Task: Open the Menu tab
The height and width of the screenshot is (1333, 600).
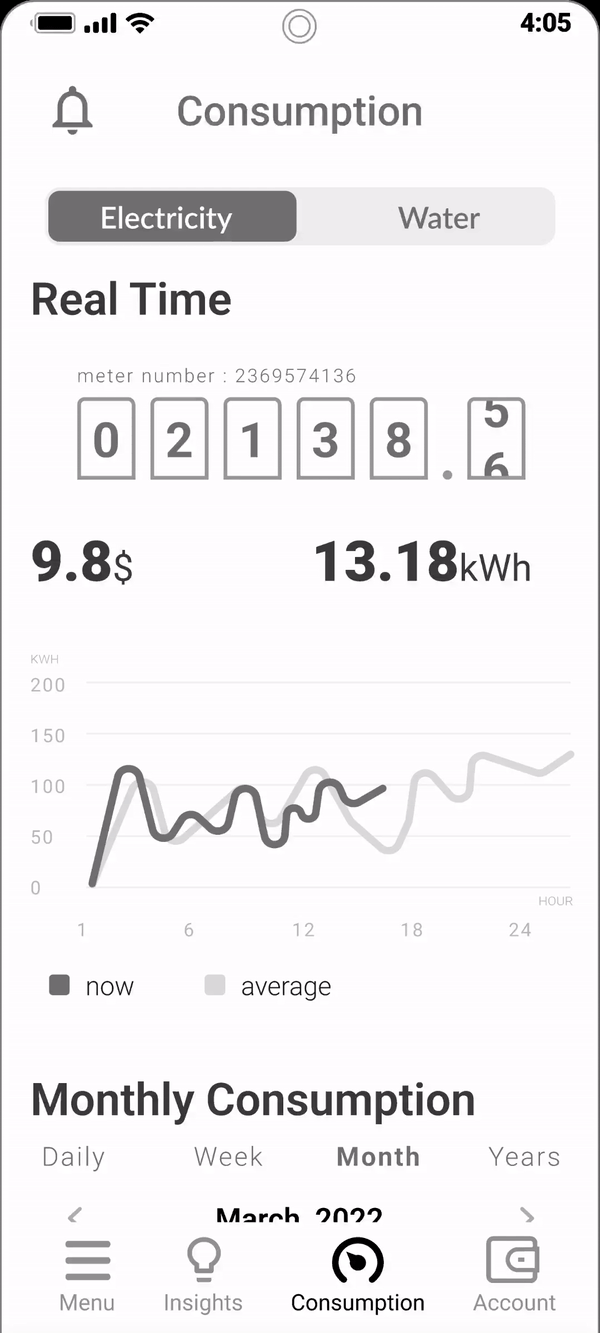Action: click(x=87, y=1275)
